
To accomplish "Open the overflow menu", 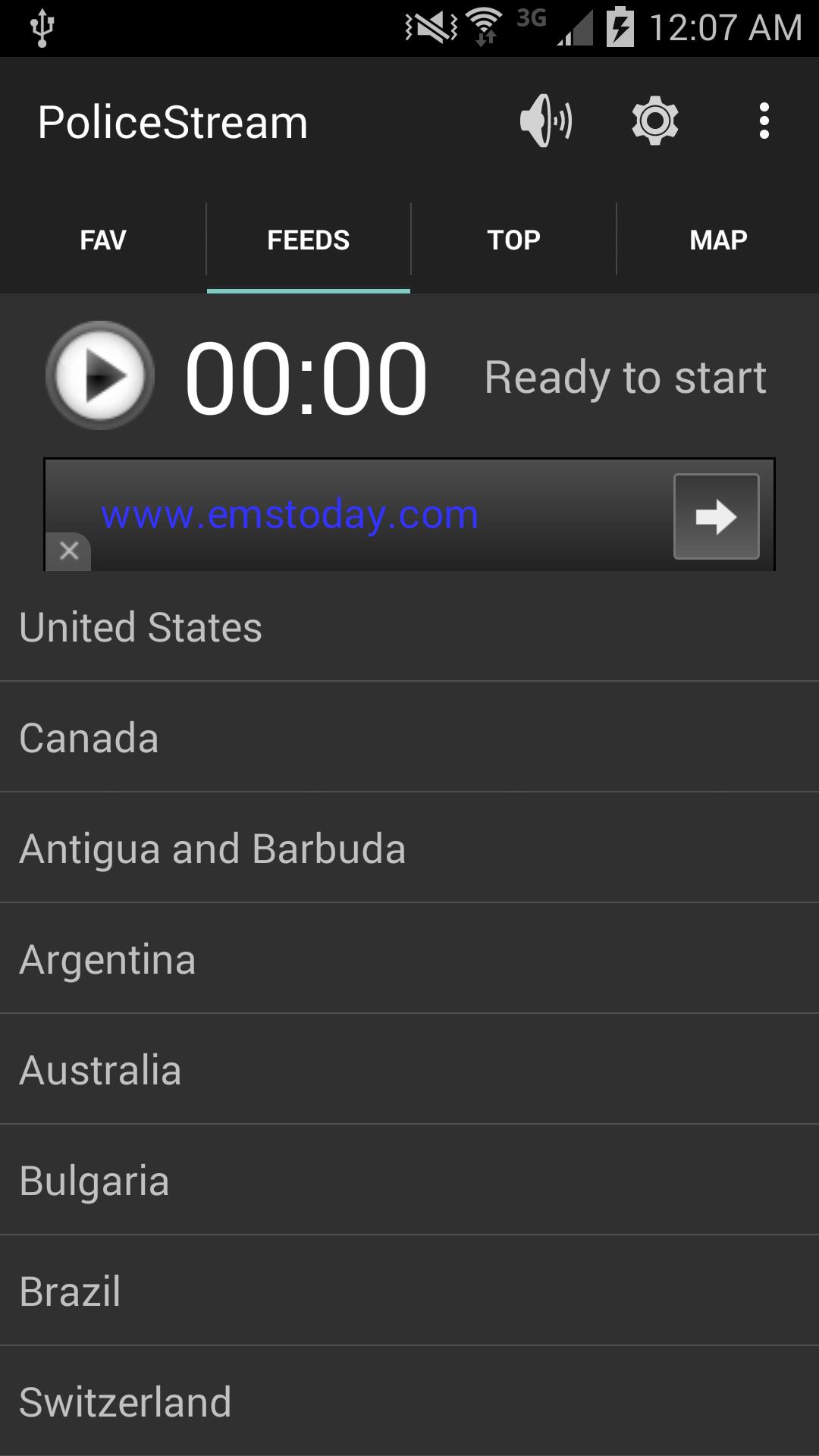I will click(764, 121).
